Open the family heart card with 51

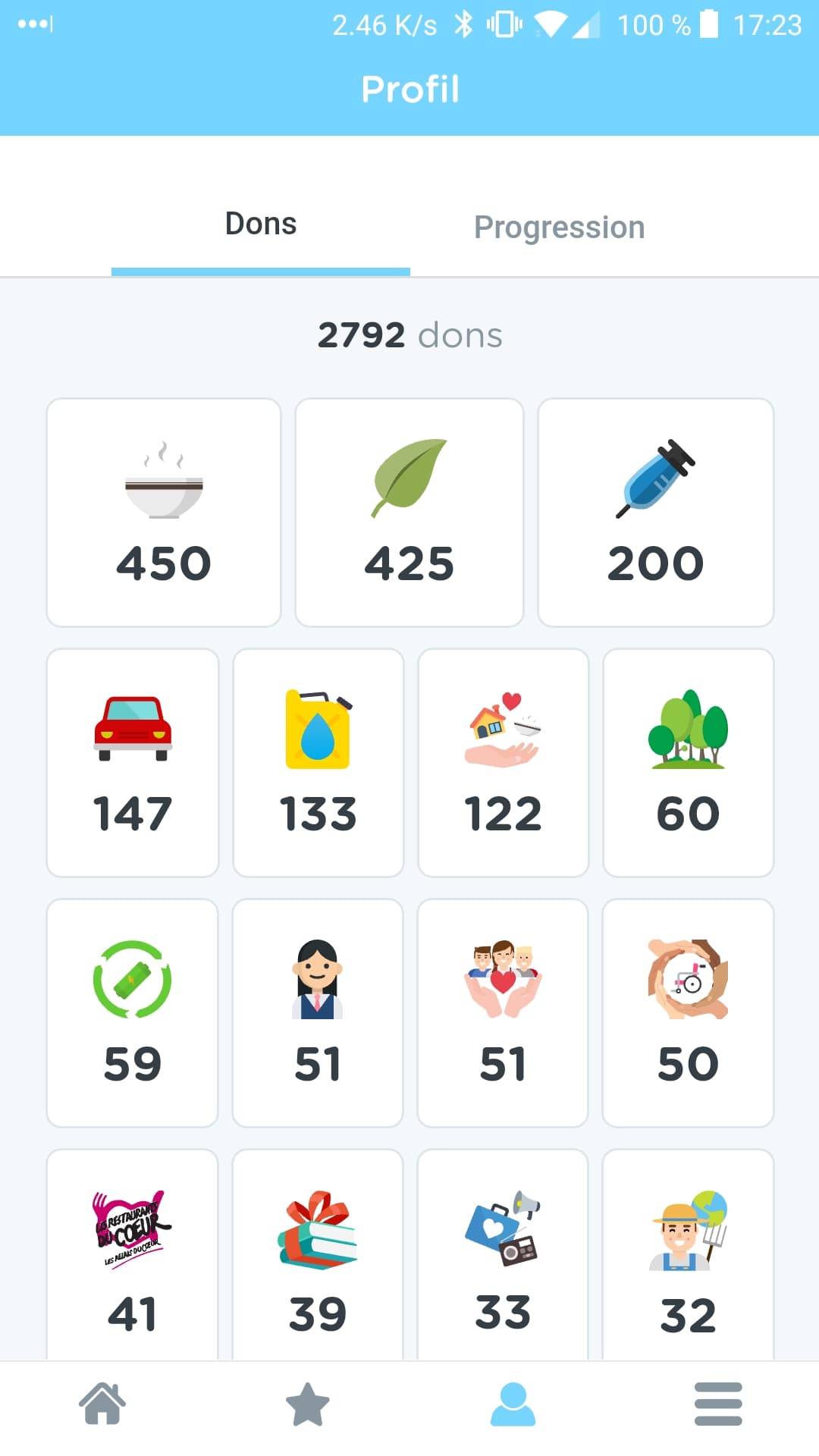click(x=503, y=1013)
